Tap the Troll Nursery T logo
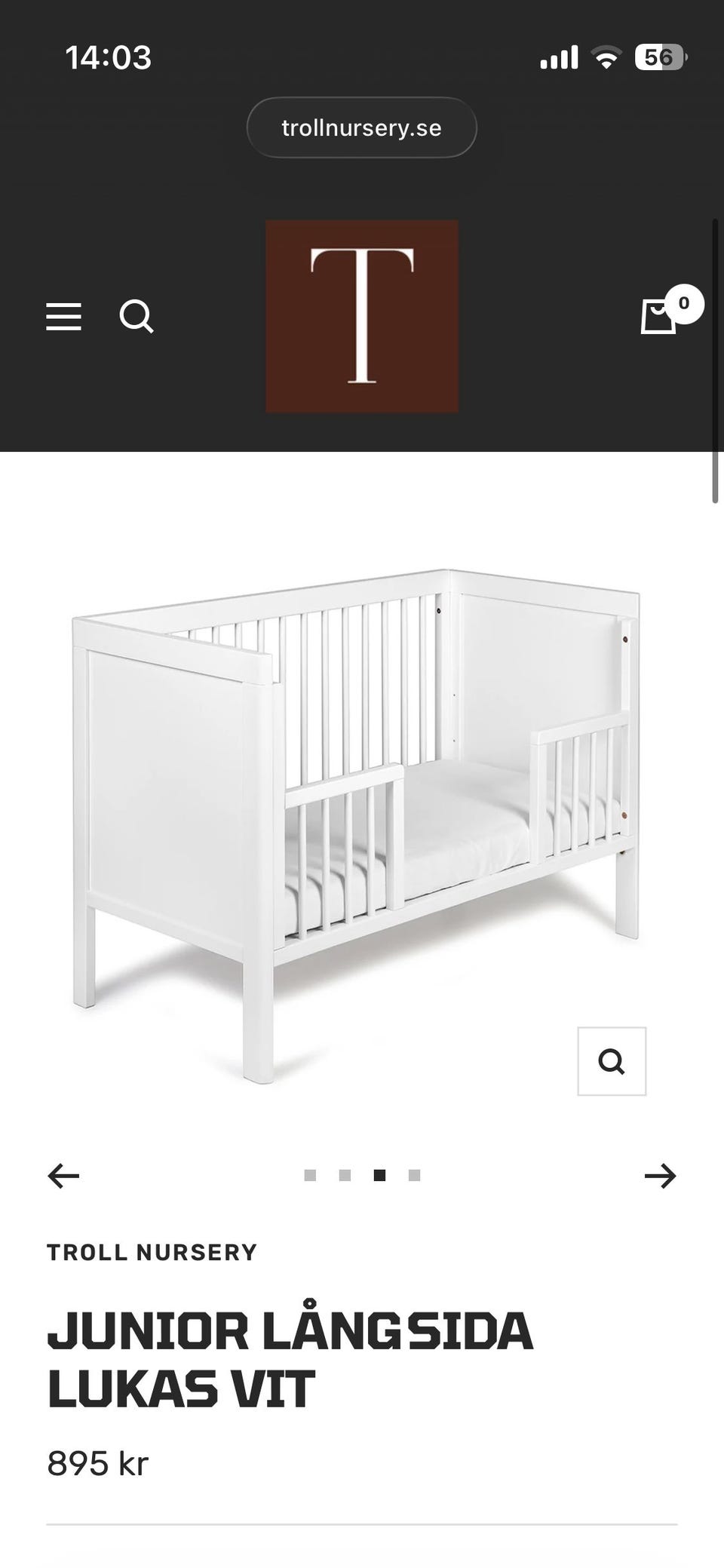 pyautogui.click(x=362, y=317)
